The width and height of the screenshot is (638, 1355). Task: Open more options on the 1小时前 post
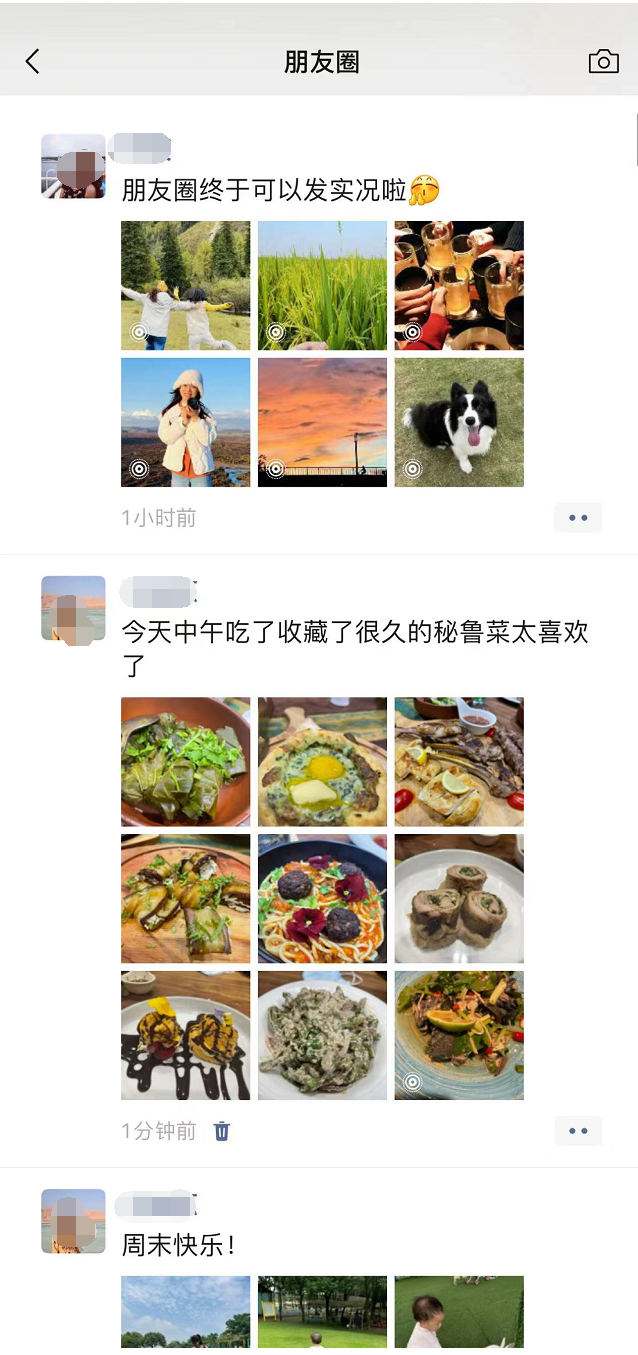pos(578,518)
